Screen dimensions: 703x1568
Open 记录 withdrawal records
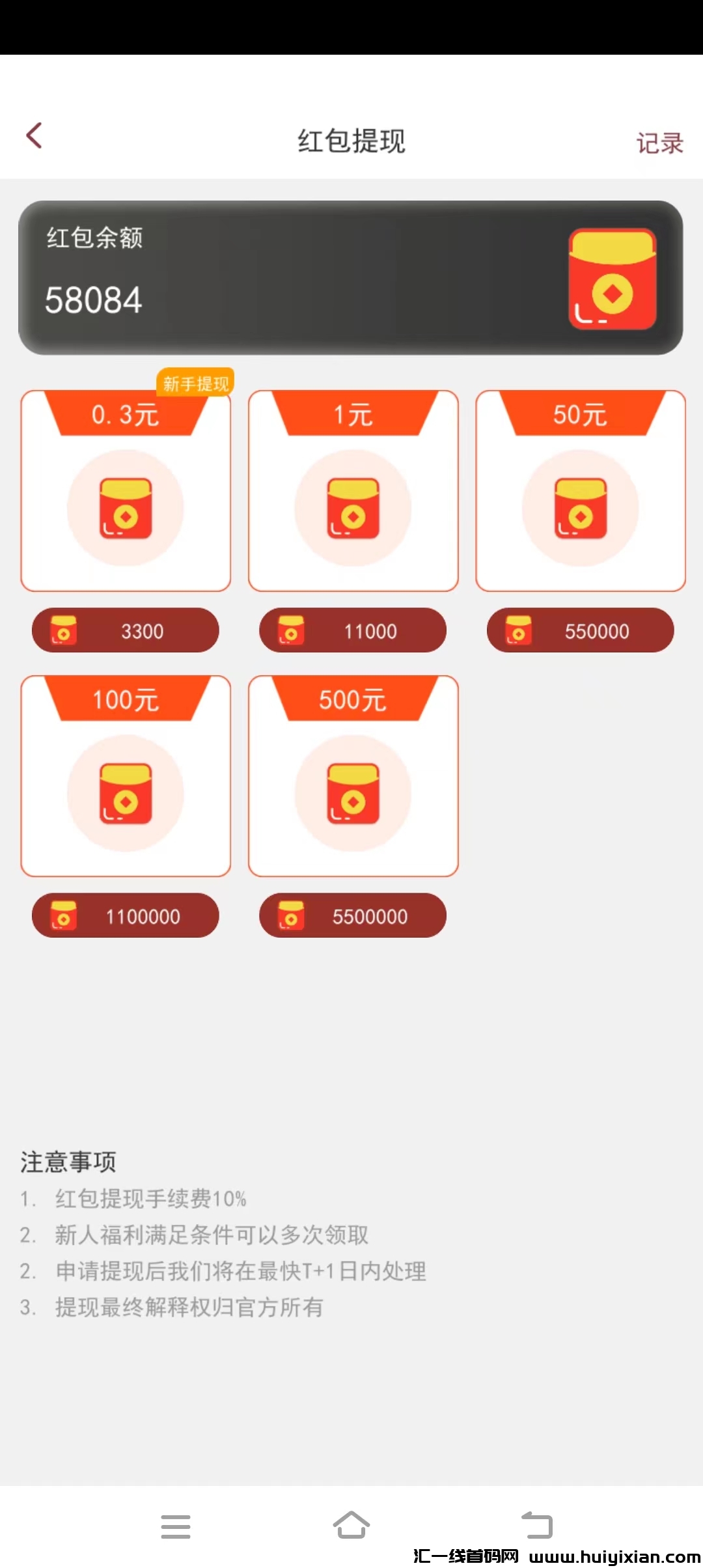tap(659, 143)
